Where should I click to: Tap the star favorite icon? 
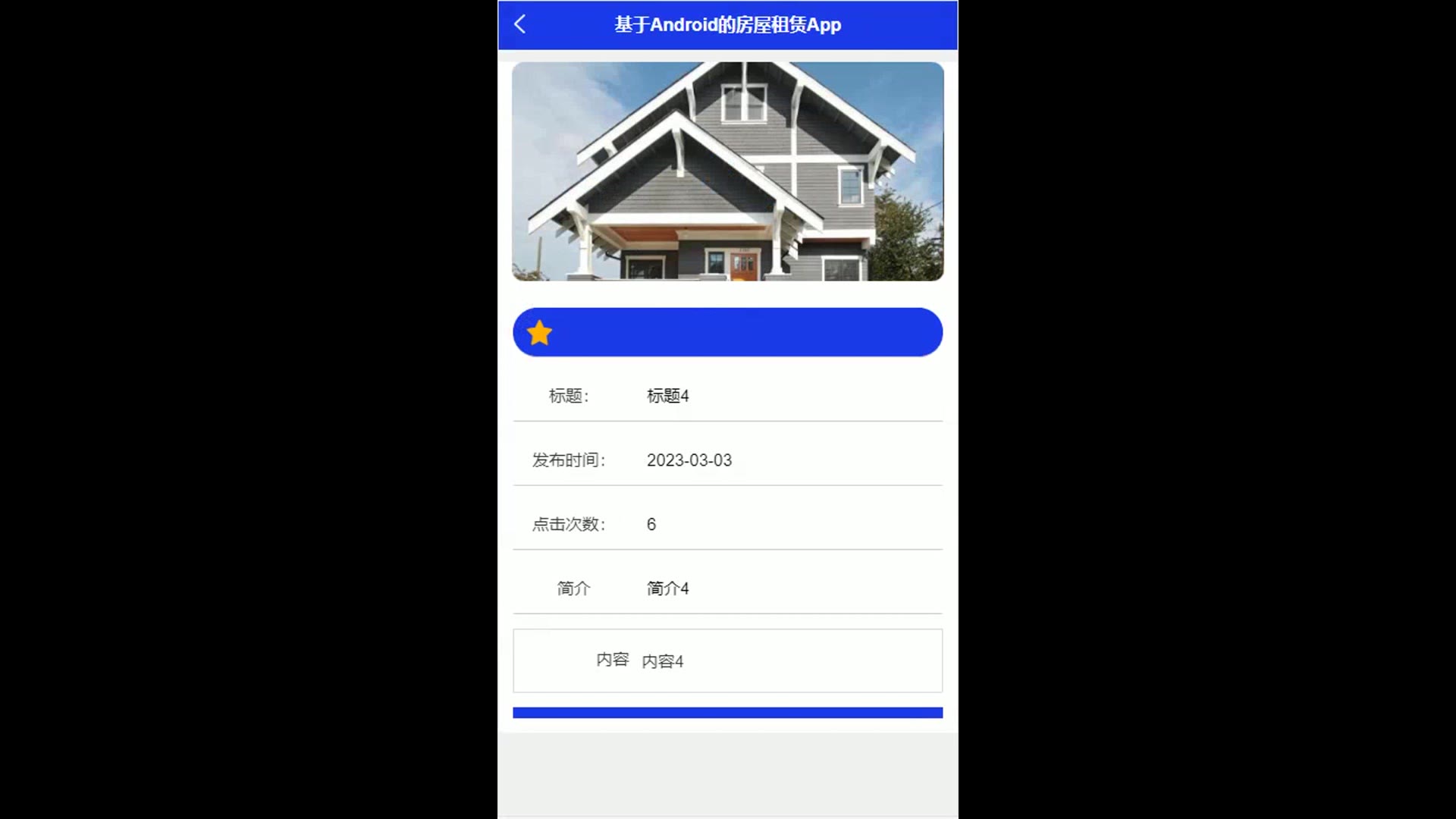[540, 333]
